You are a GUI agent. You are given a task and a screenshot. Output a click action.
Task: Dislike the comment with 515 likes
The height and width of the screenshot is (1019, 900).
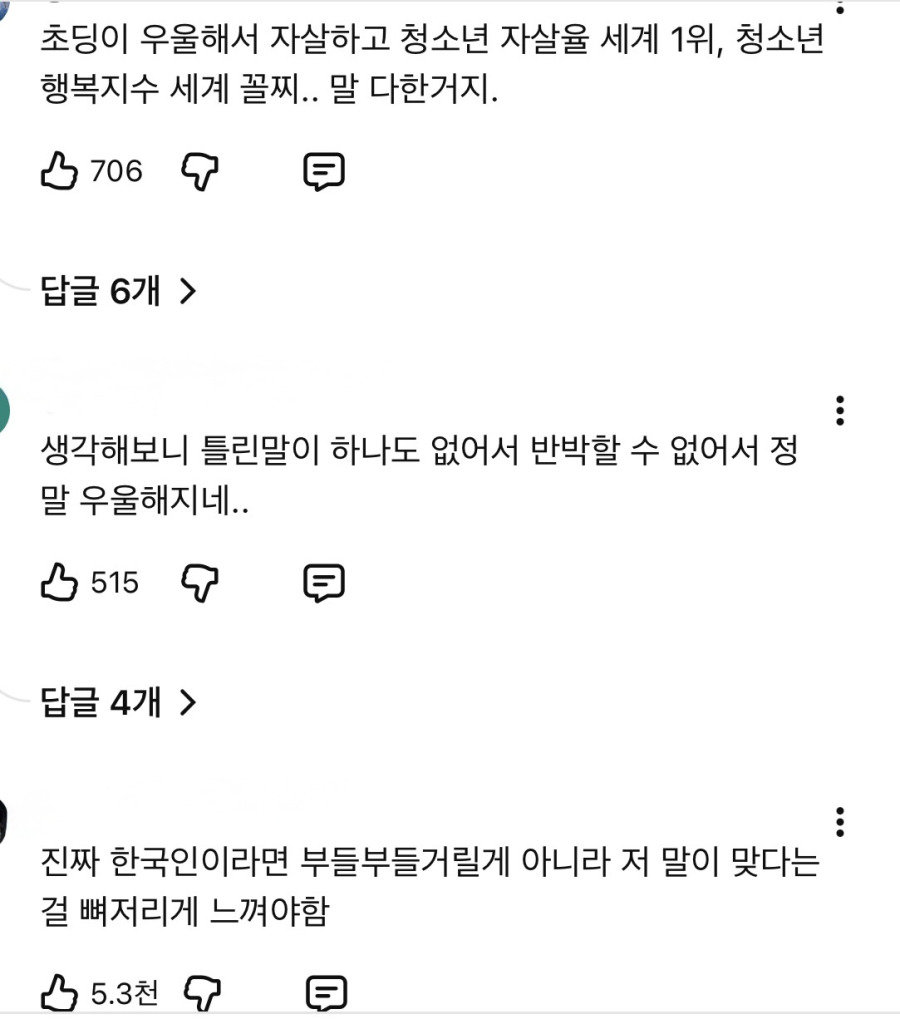(x=200, y=583)
